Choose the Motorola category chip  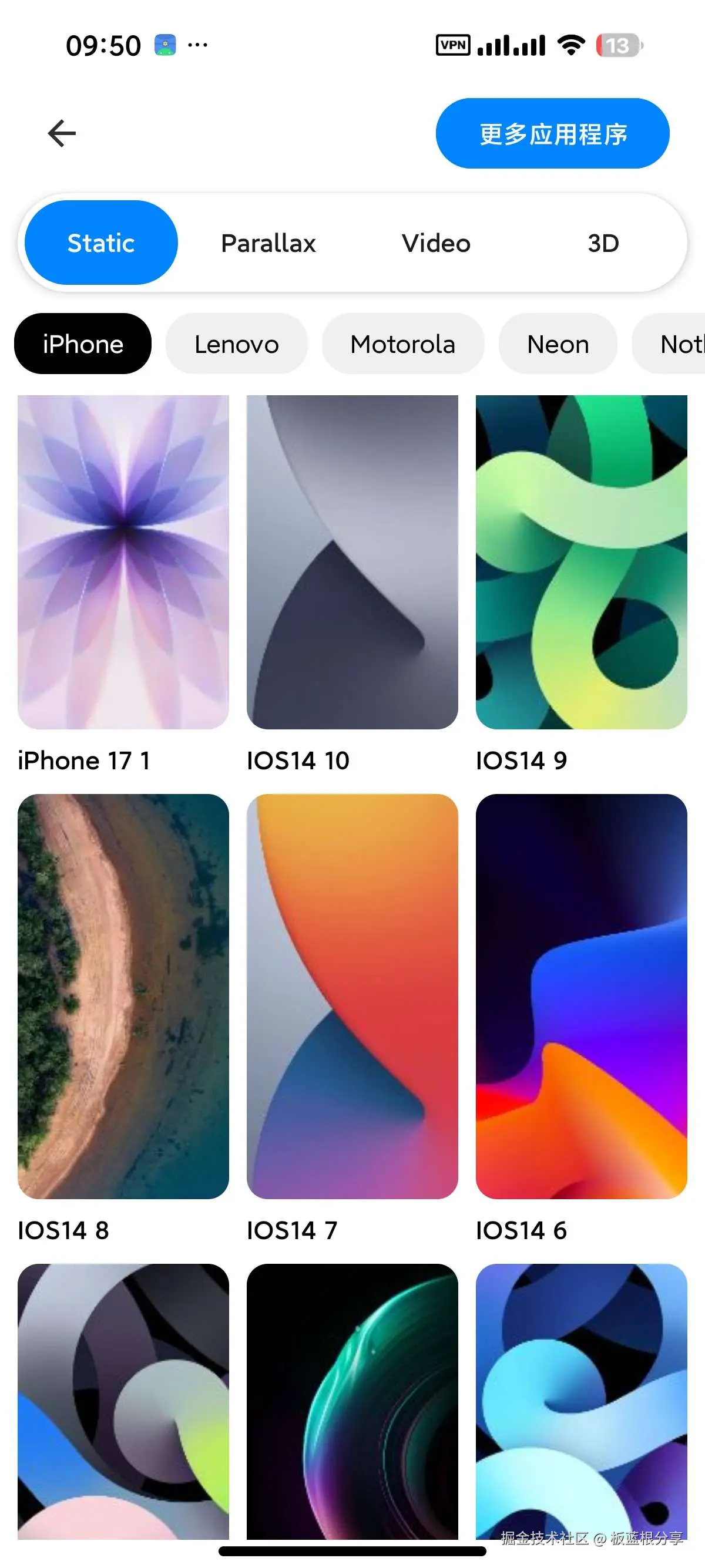point(402,344)
